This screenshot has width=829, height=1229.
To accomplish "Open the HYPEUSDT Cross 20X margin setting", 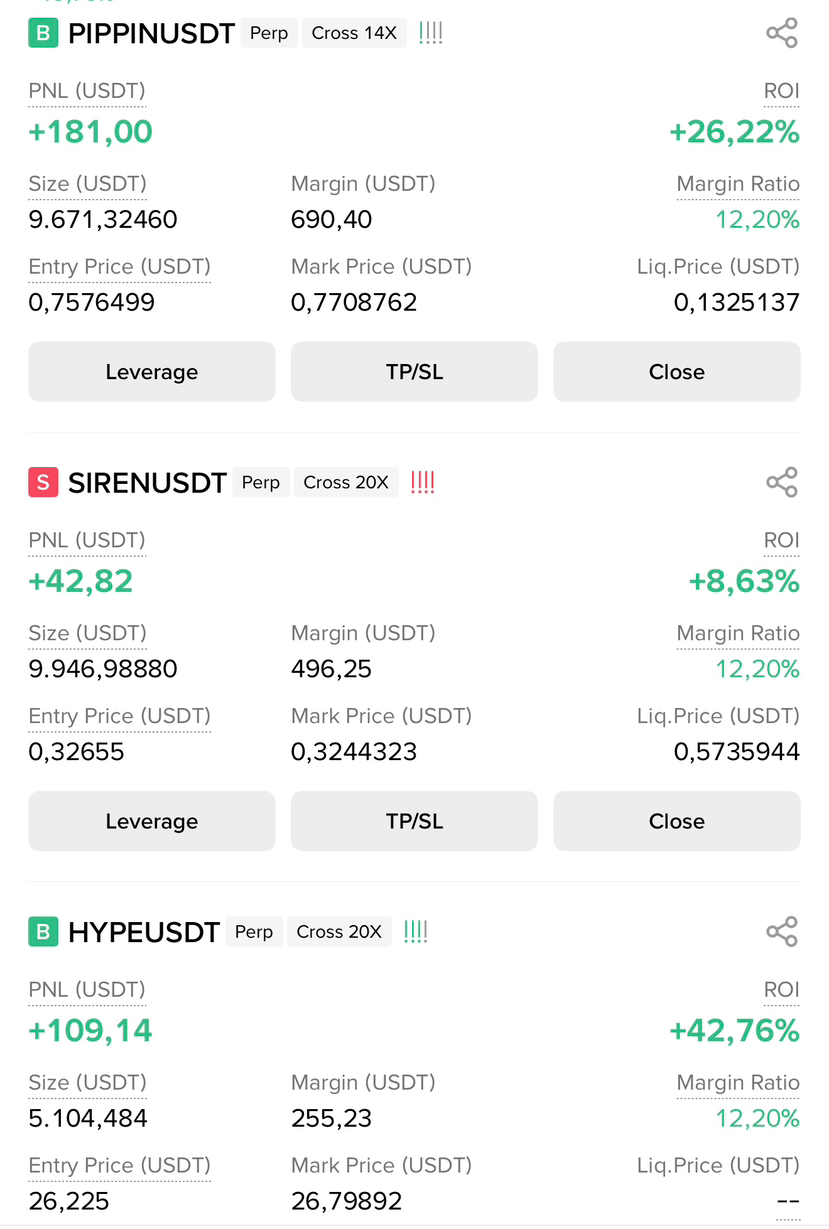I will click(339, 931).
